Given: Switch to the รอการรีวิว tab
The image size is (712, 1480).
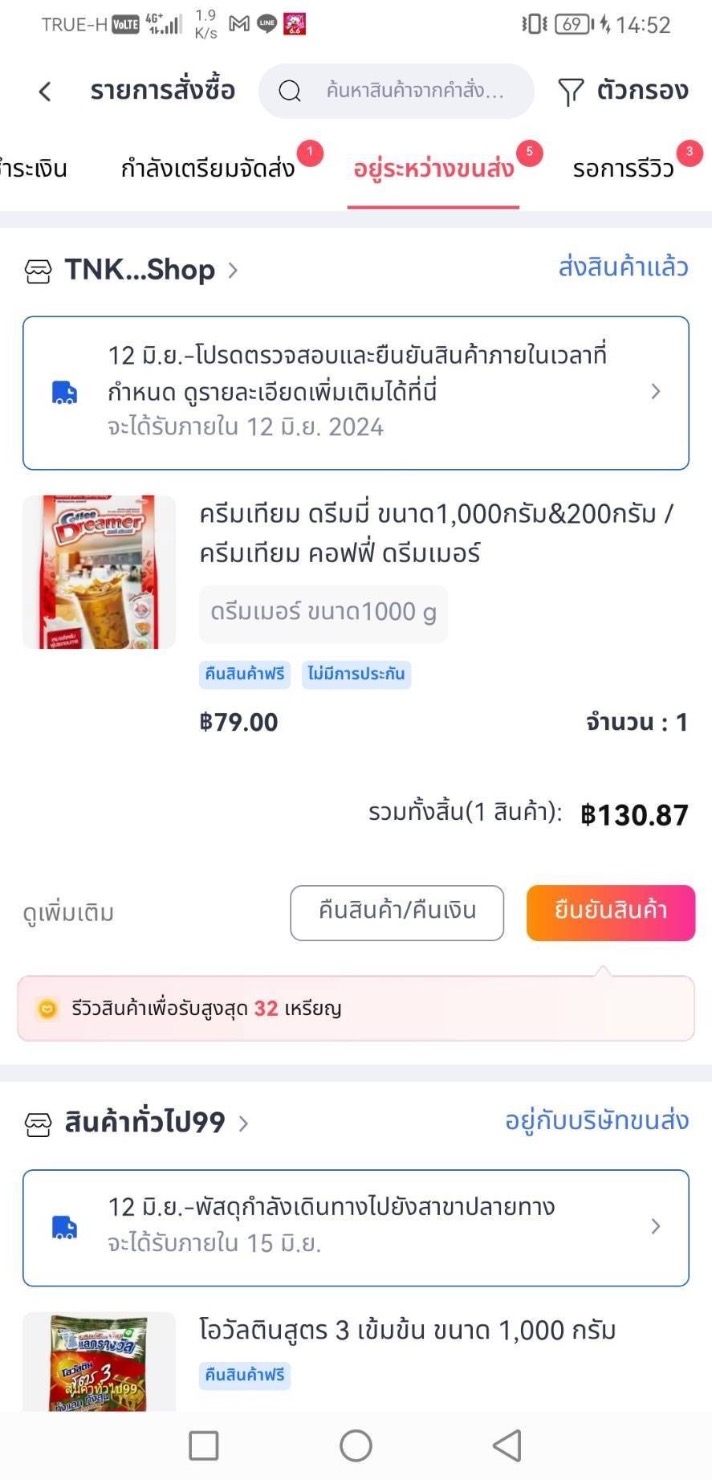Looking at the screenshot, I should coord(623,169).
